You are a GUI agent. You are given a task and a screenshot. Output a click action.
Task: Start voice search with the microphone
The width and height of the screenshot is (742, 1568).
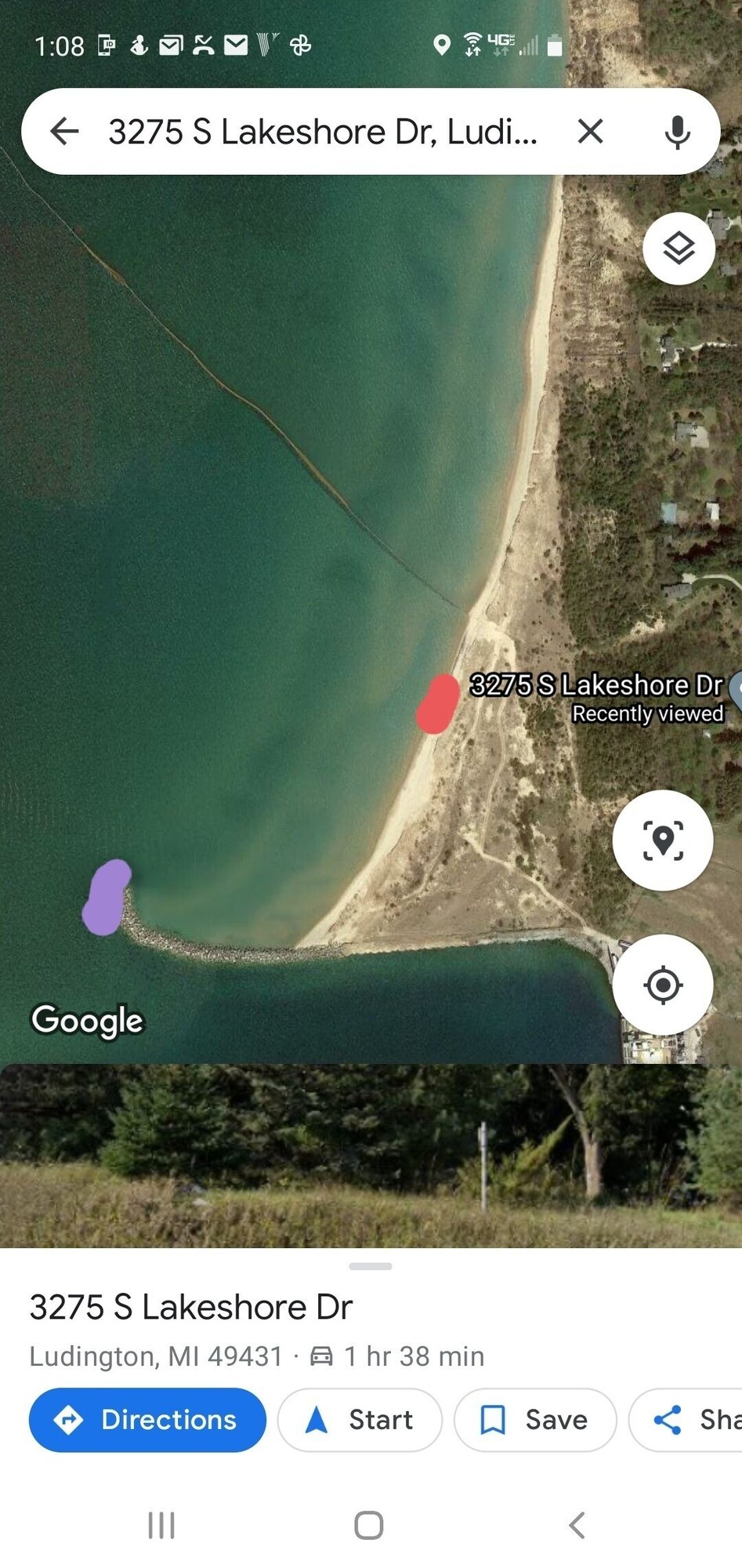click(x=677, y=132)
